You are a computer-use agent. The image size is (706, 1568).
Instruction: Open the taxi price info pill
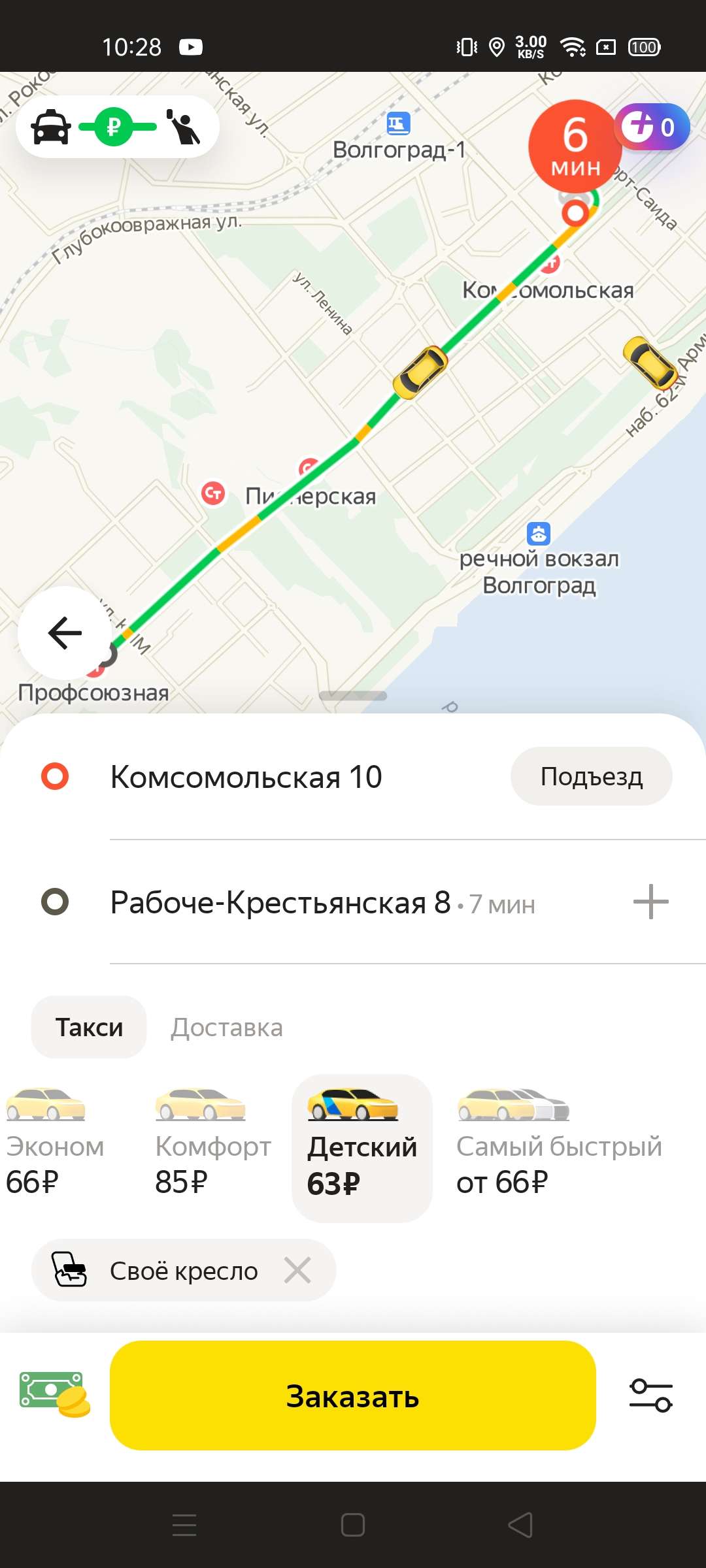118,127
